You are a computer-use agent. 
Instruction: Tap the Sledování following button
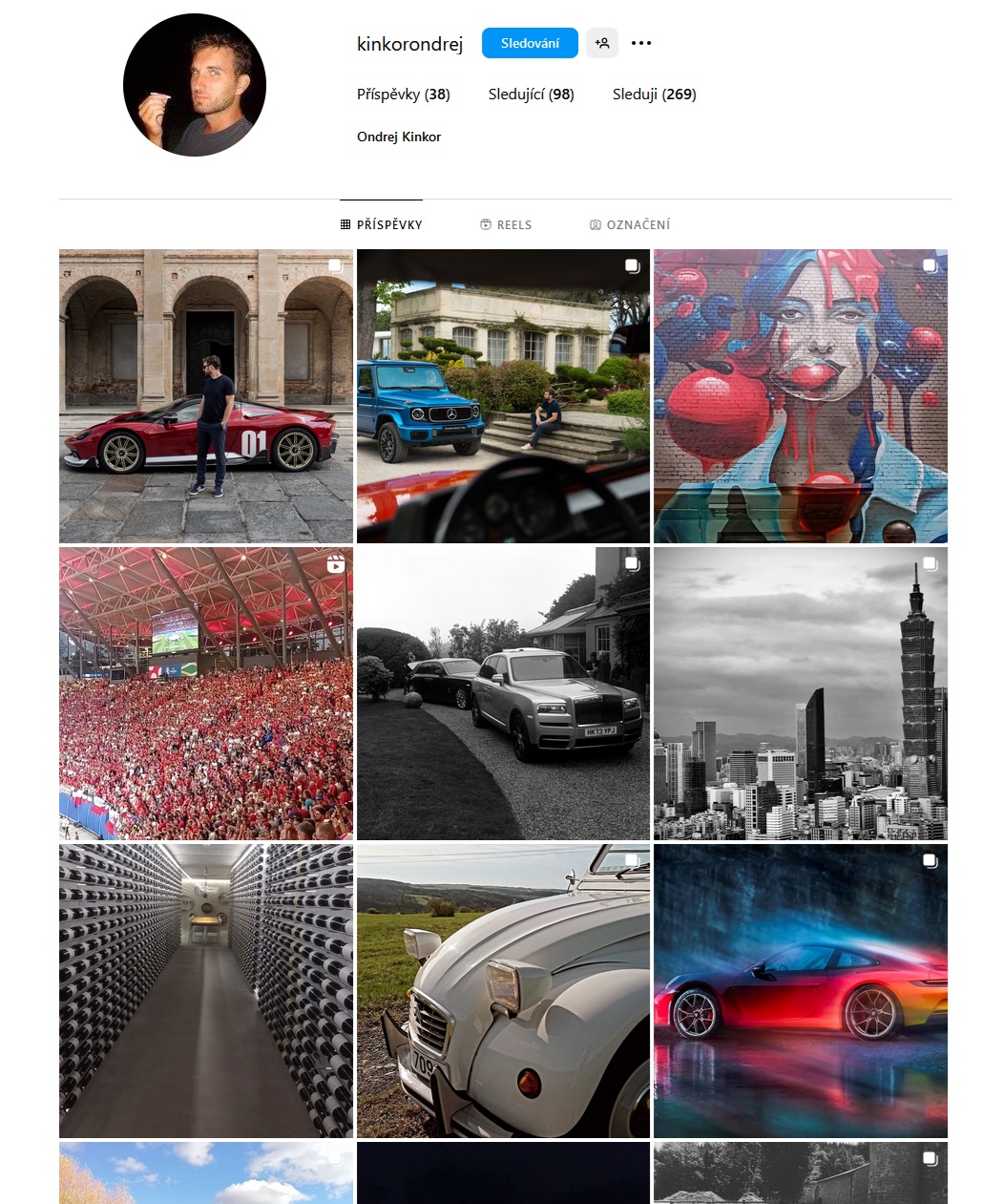(530, 43)
